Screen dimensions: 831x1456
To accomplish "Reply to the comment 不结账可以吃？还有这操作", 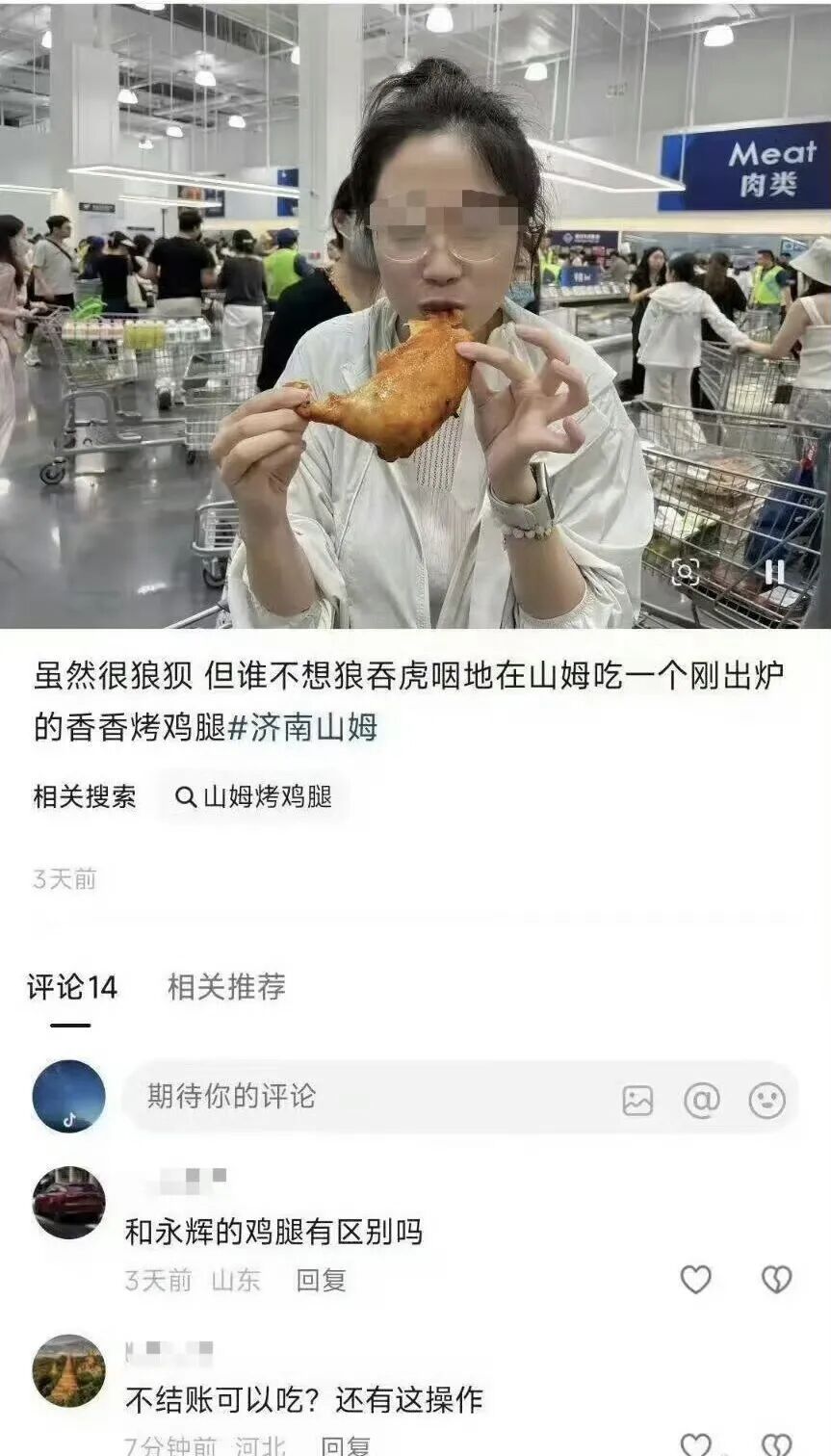I will (346, 1445).
